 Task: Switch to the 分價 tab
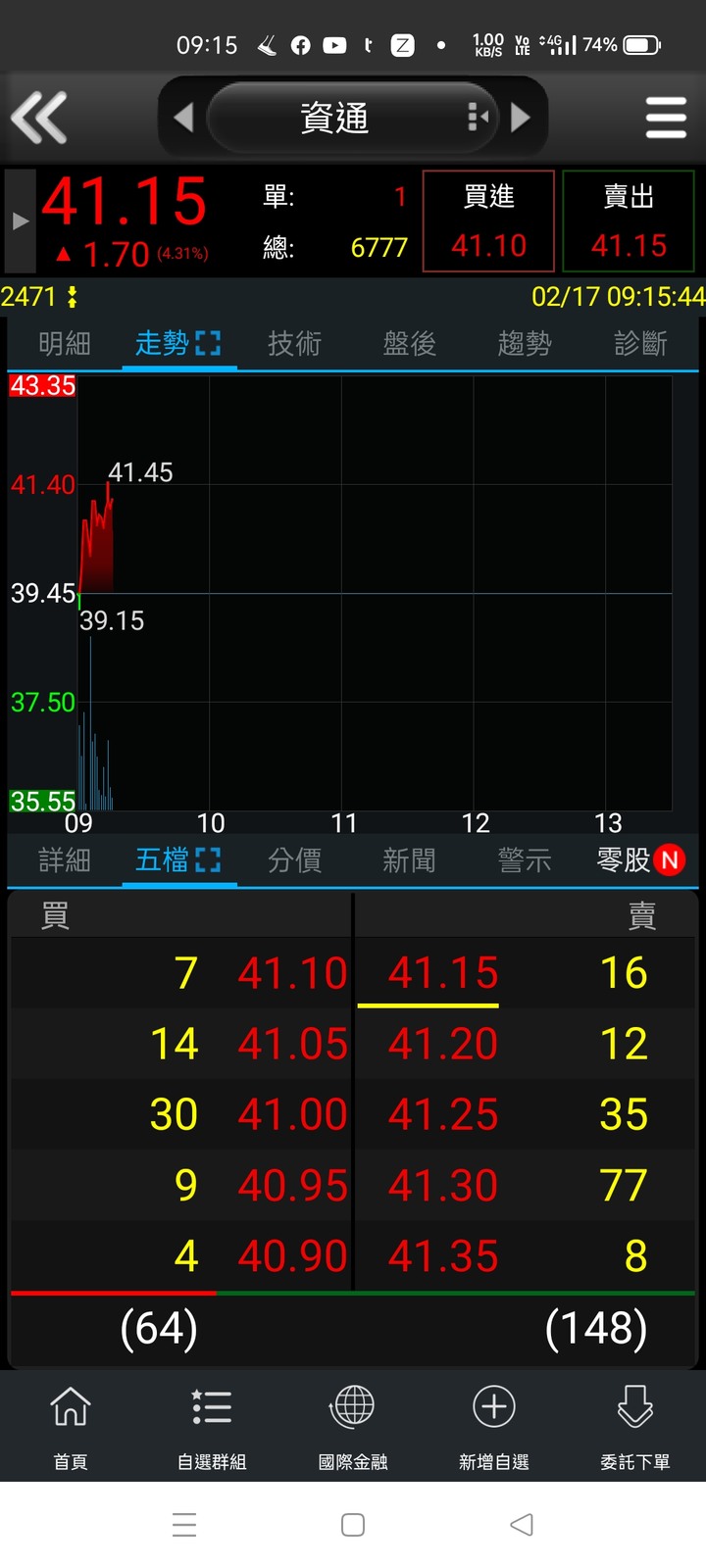294,860
